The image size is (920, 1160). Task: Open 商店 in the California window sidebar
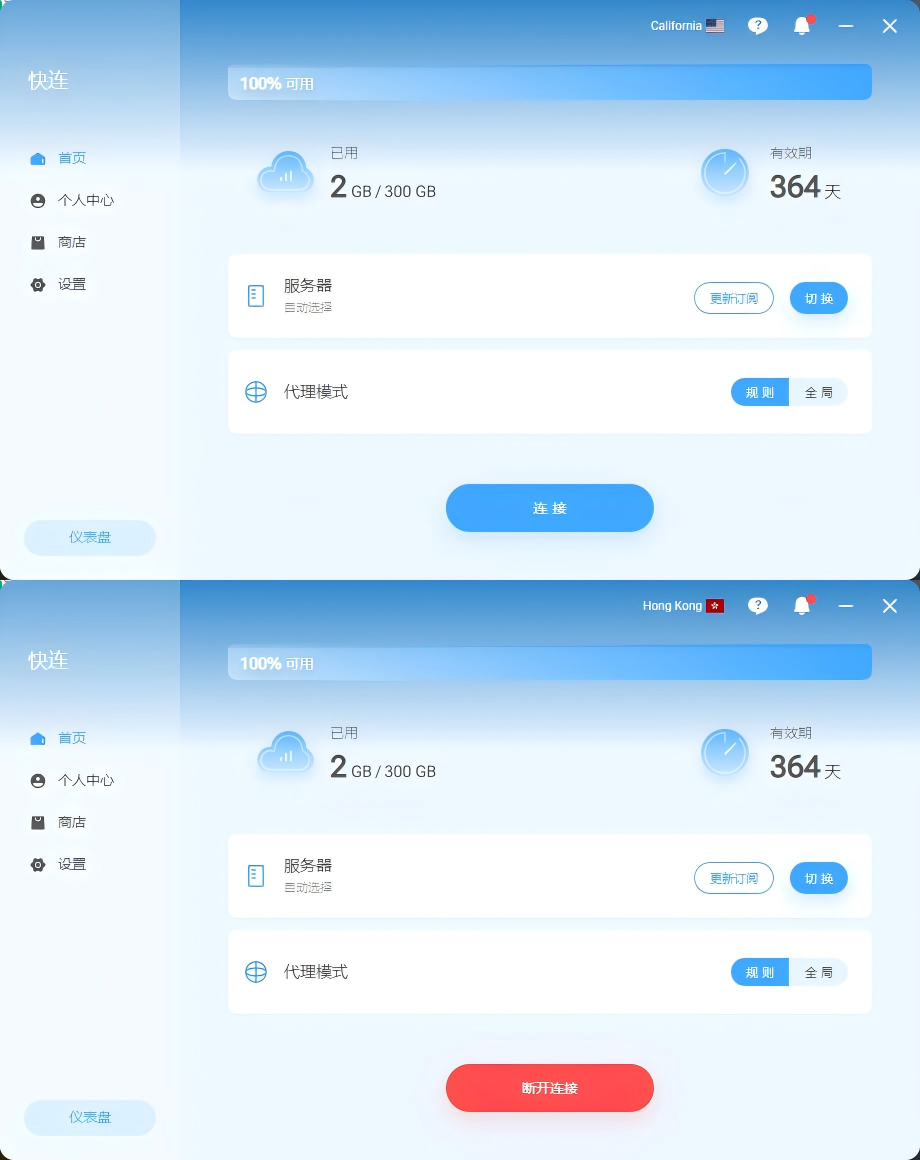[x=71, y=242]
